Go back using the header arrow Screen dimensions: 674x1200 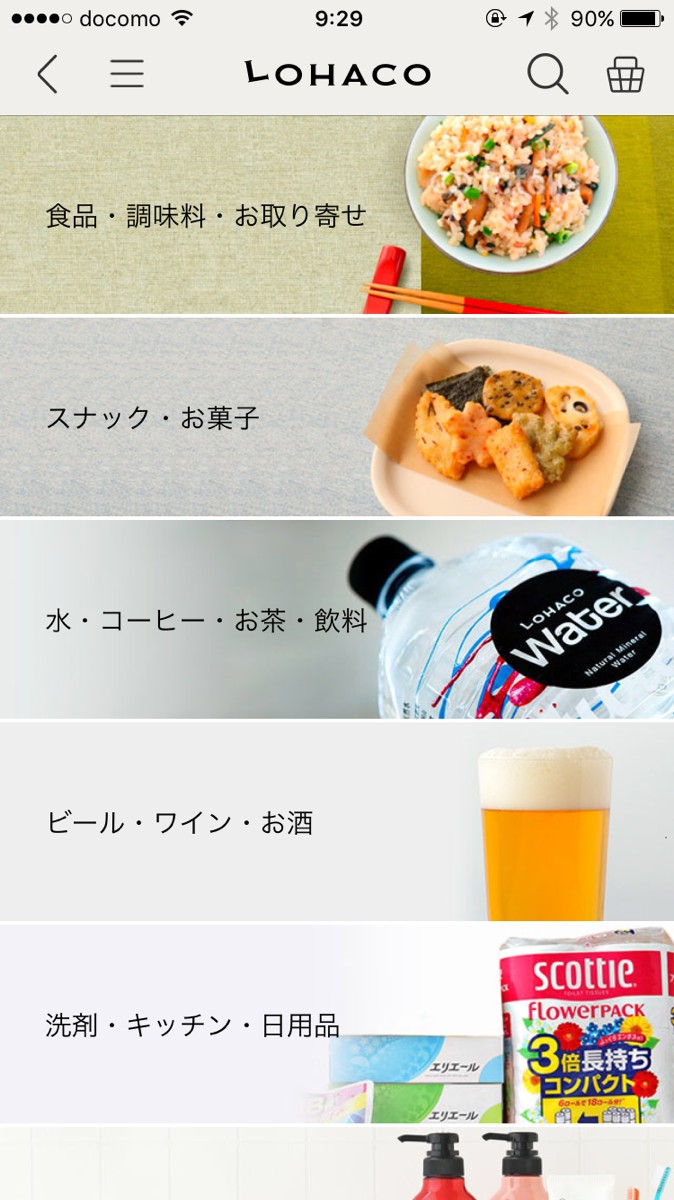pos(47,74)
